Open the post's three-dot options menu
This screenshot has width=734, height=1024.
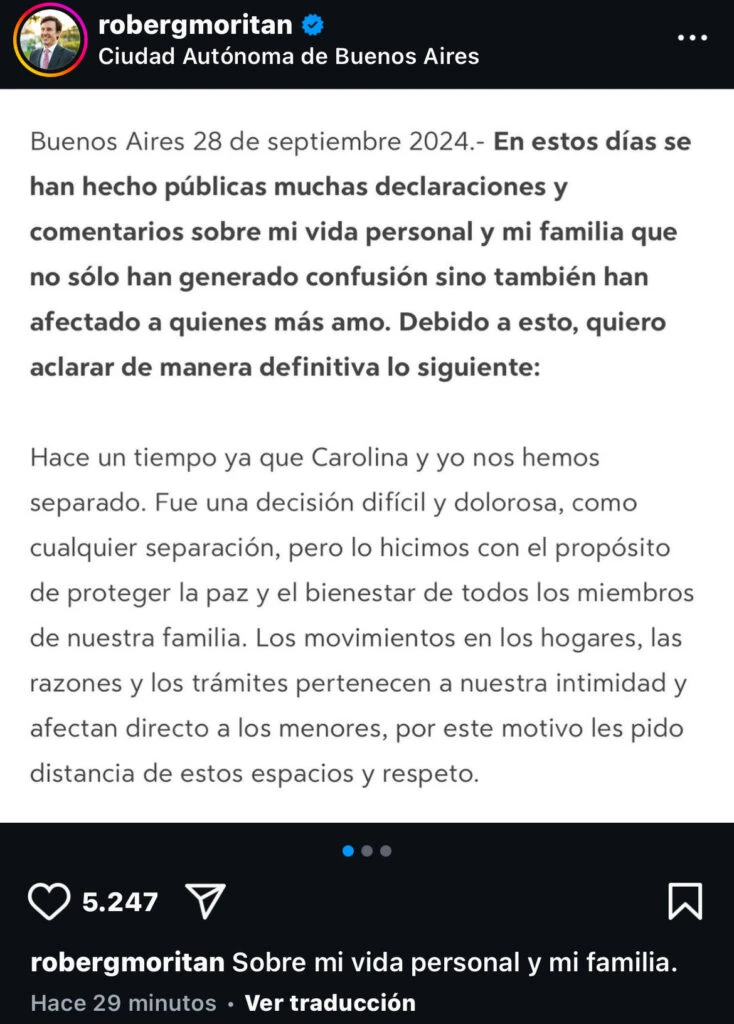pos(692,38)
